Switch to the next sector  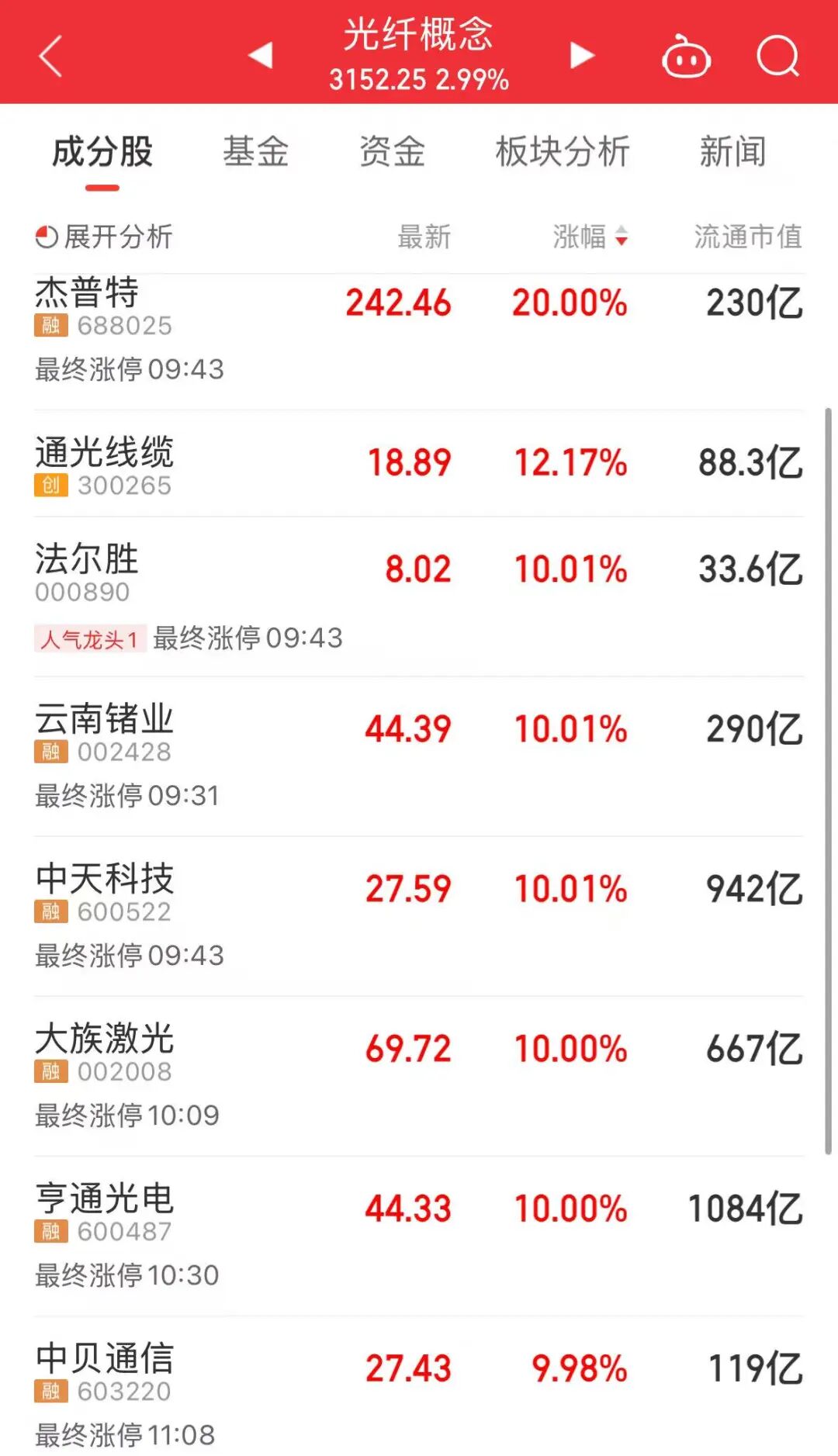tap(581, 56)
